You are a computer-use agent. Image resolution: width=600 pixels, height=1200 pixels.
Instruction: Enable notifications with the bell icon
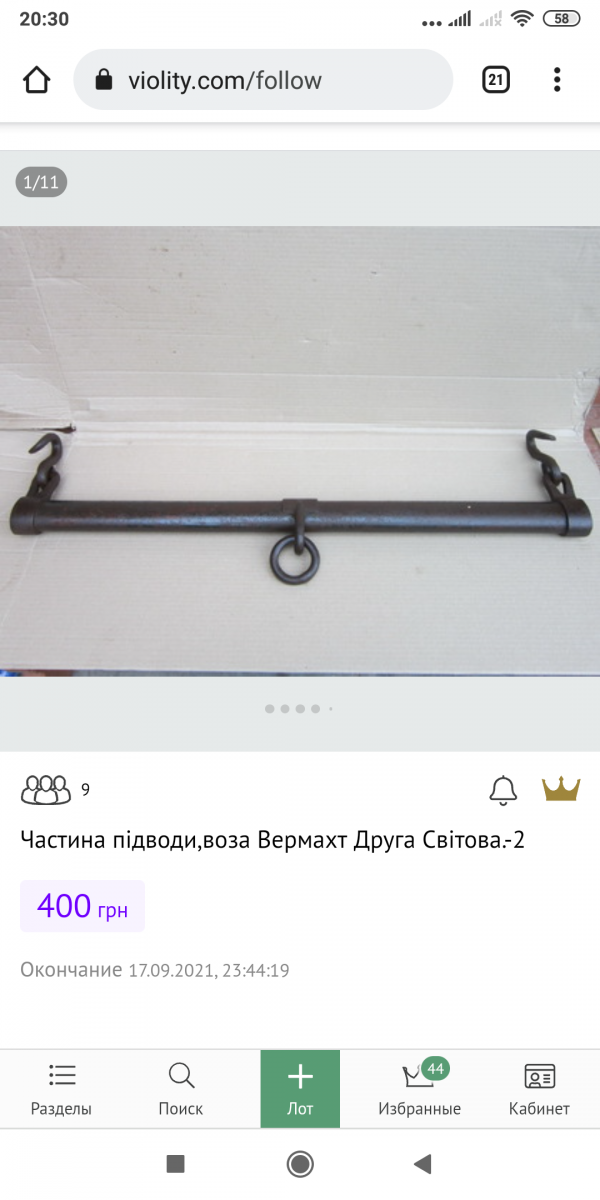click(x=503, y=790)
